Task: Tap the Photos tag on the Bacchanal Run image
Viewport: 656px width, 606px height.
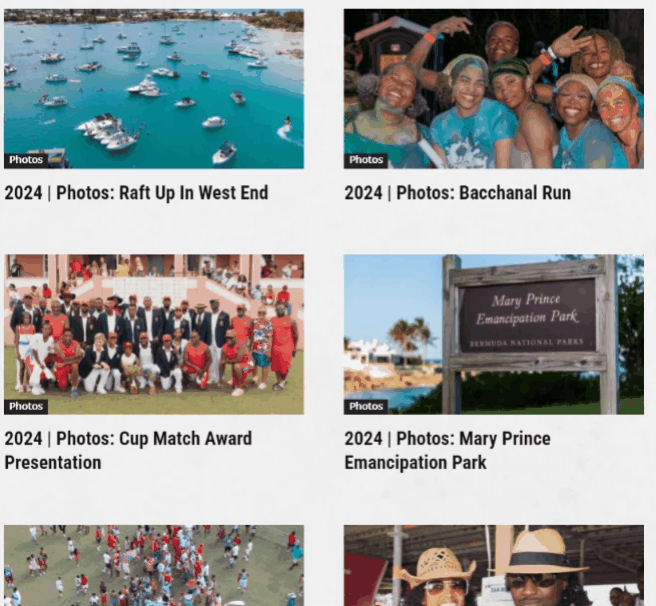Action: pyautogui.click(x=366, y=160)
